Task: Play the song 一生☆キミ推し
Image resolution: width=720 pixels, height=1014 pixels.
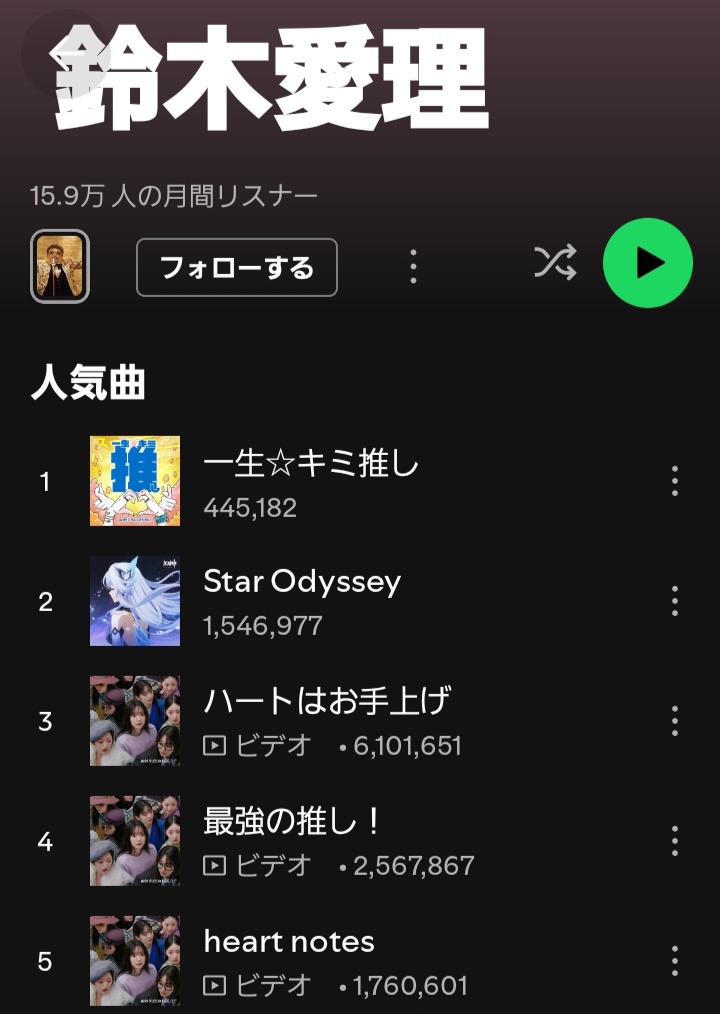Action: 310,482
